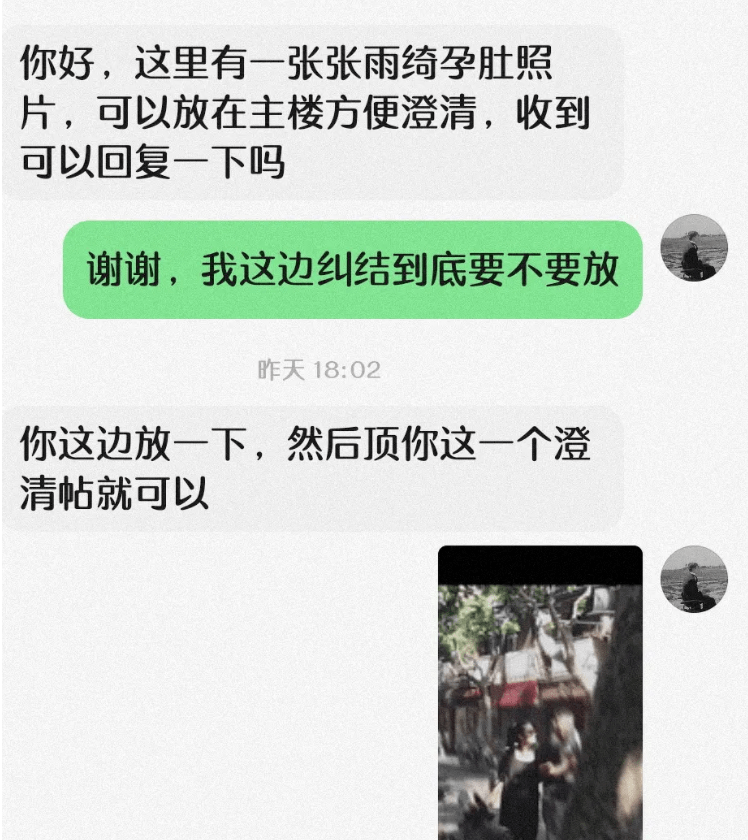Tap the avatar beside the green thank-you message
Image resolution: width=748 pixels, height=840 pixels.
click(x=694, y=248)
